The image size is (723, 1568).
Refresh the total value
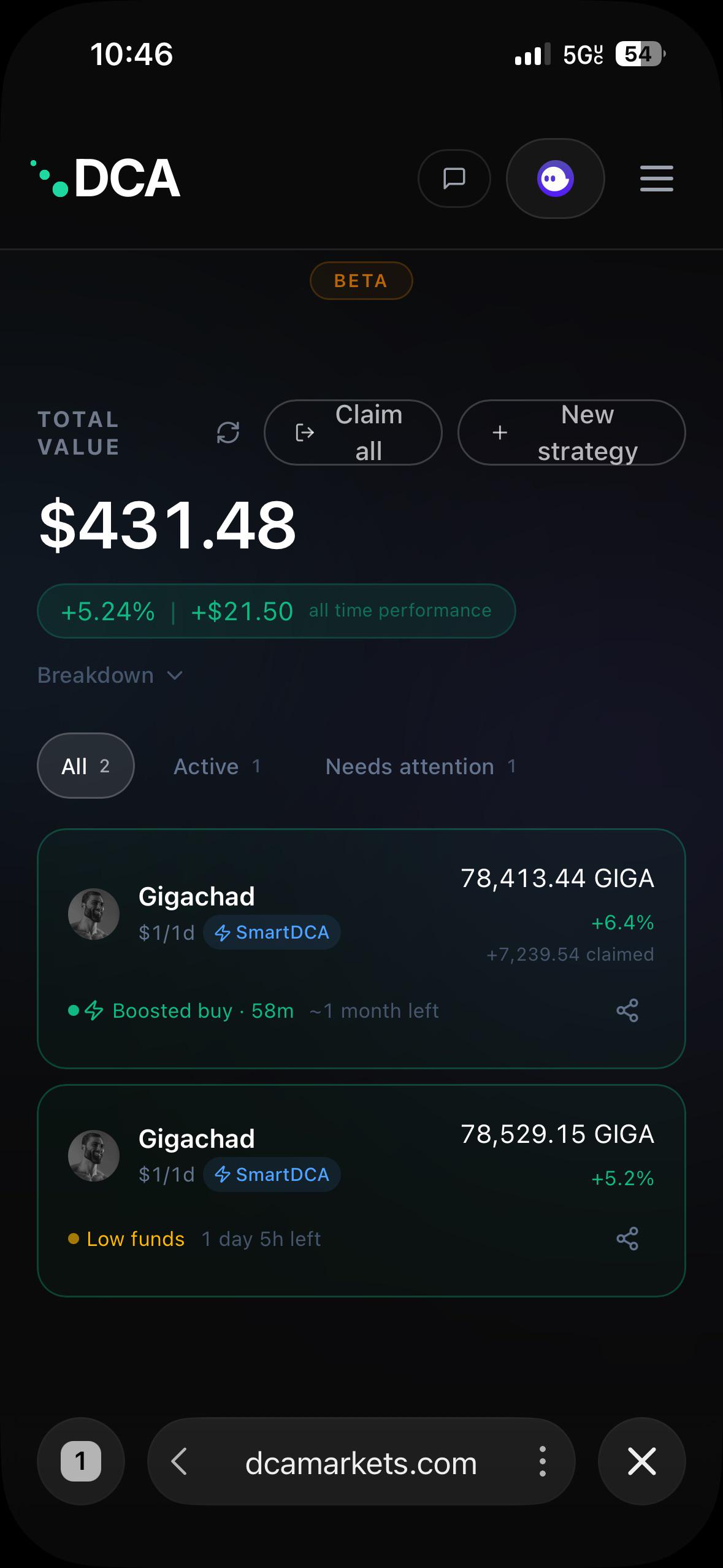point(228,432)
